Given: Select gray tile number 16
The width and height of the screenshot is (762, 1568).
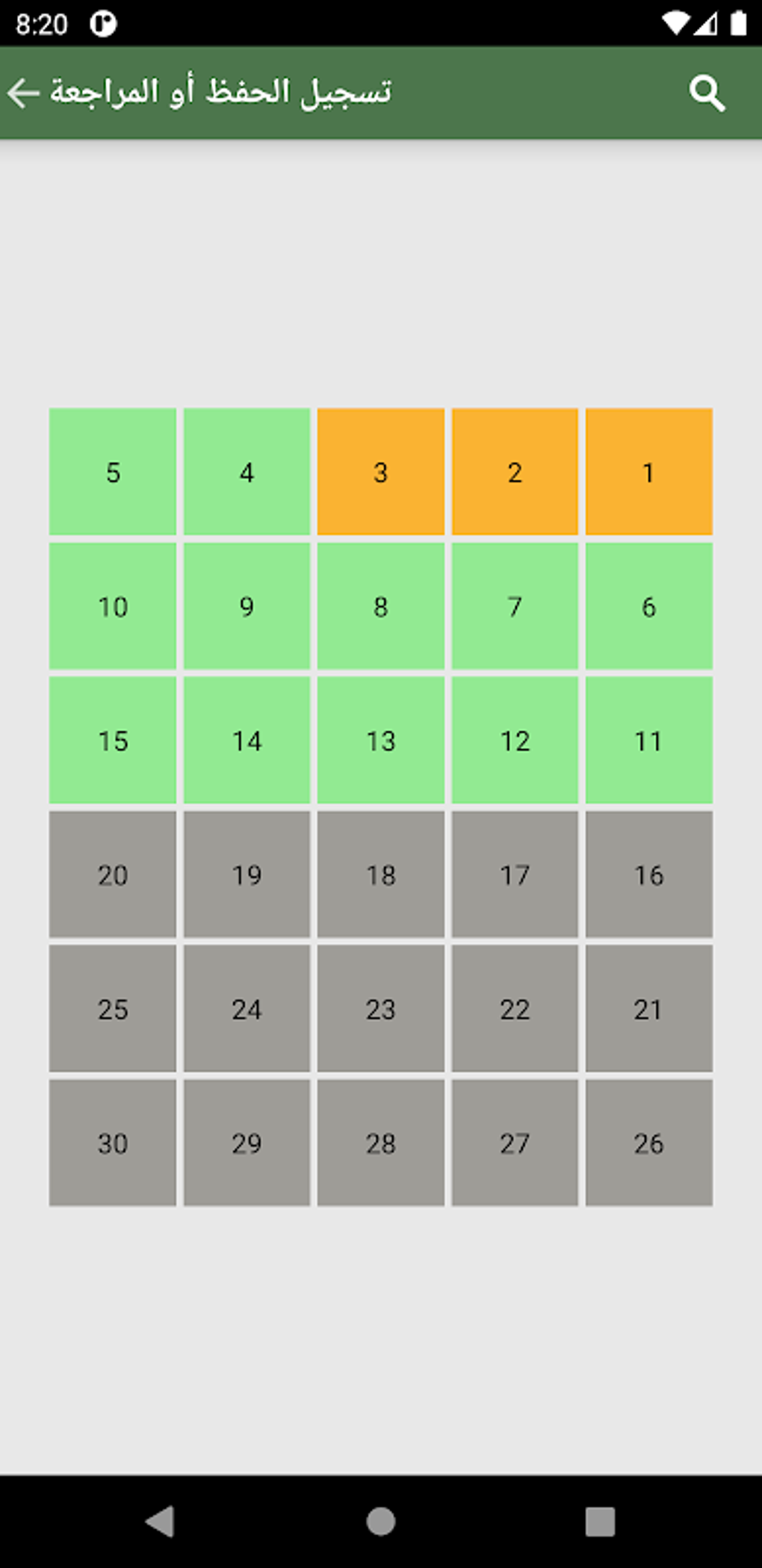Looking at the screenshot, I should (x=648, y=874).
